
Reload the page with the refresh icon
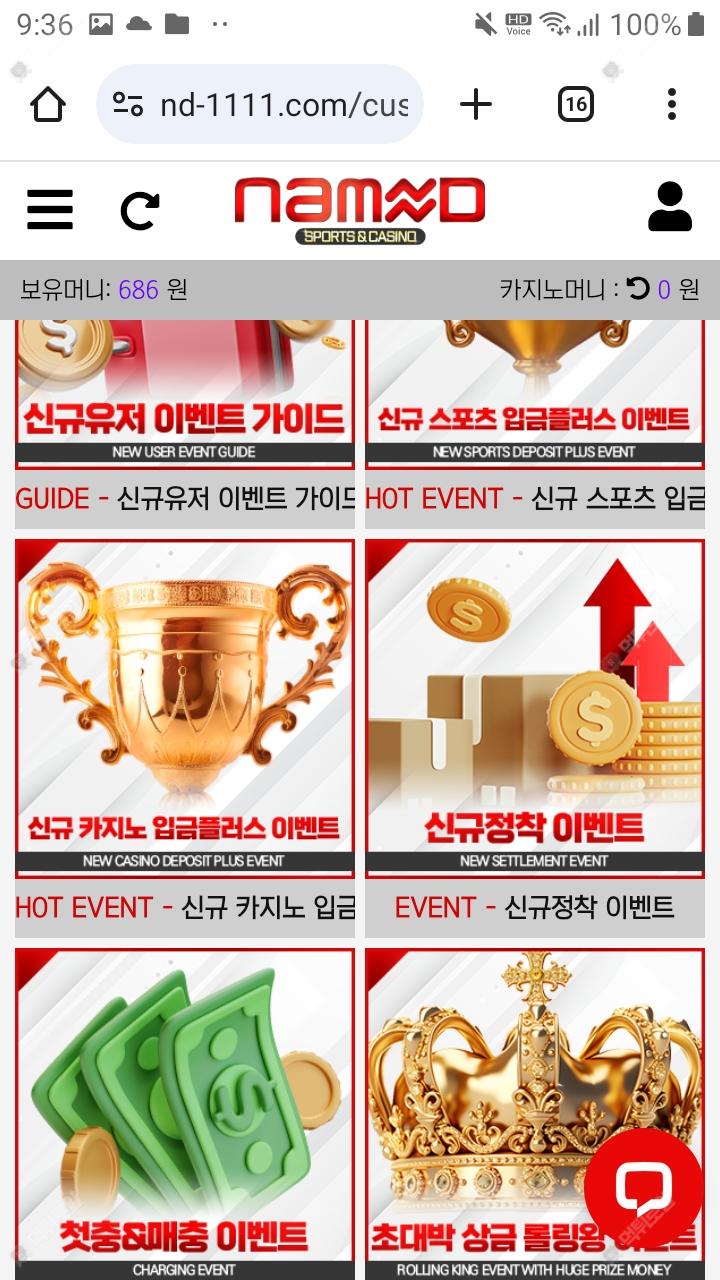[139, 210]
